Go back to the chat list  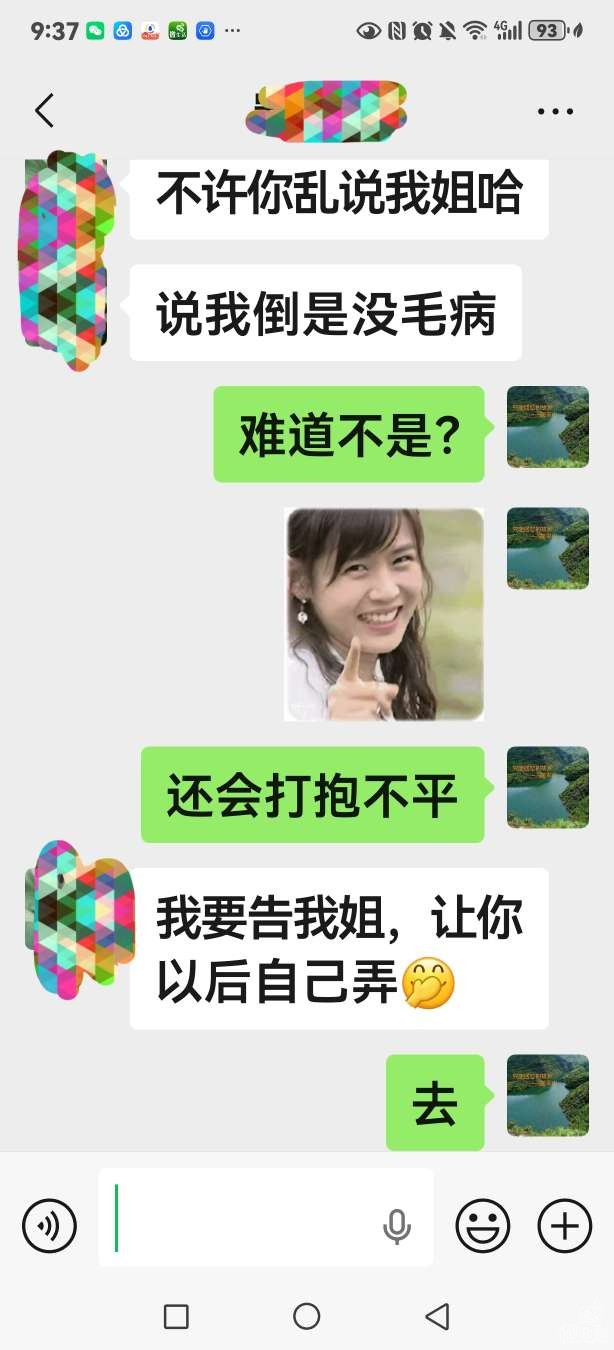tap(44, 111)
